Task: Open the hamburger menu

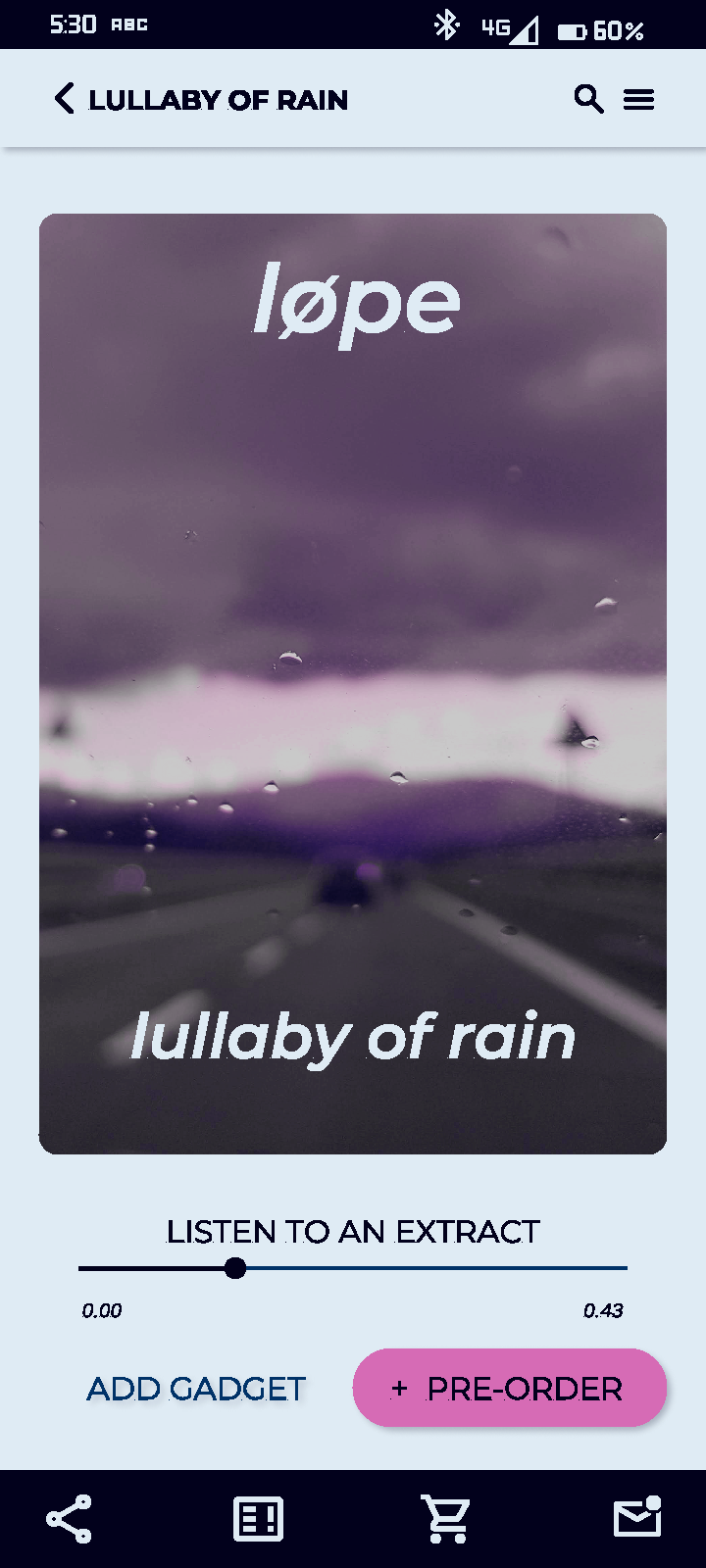Action: (x=639, y=99)
